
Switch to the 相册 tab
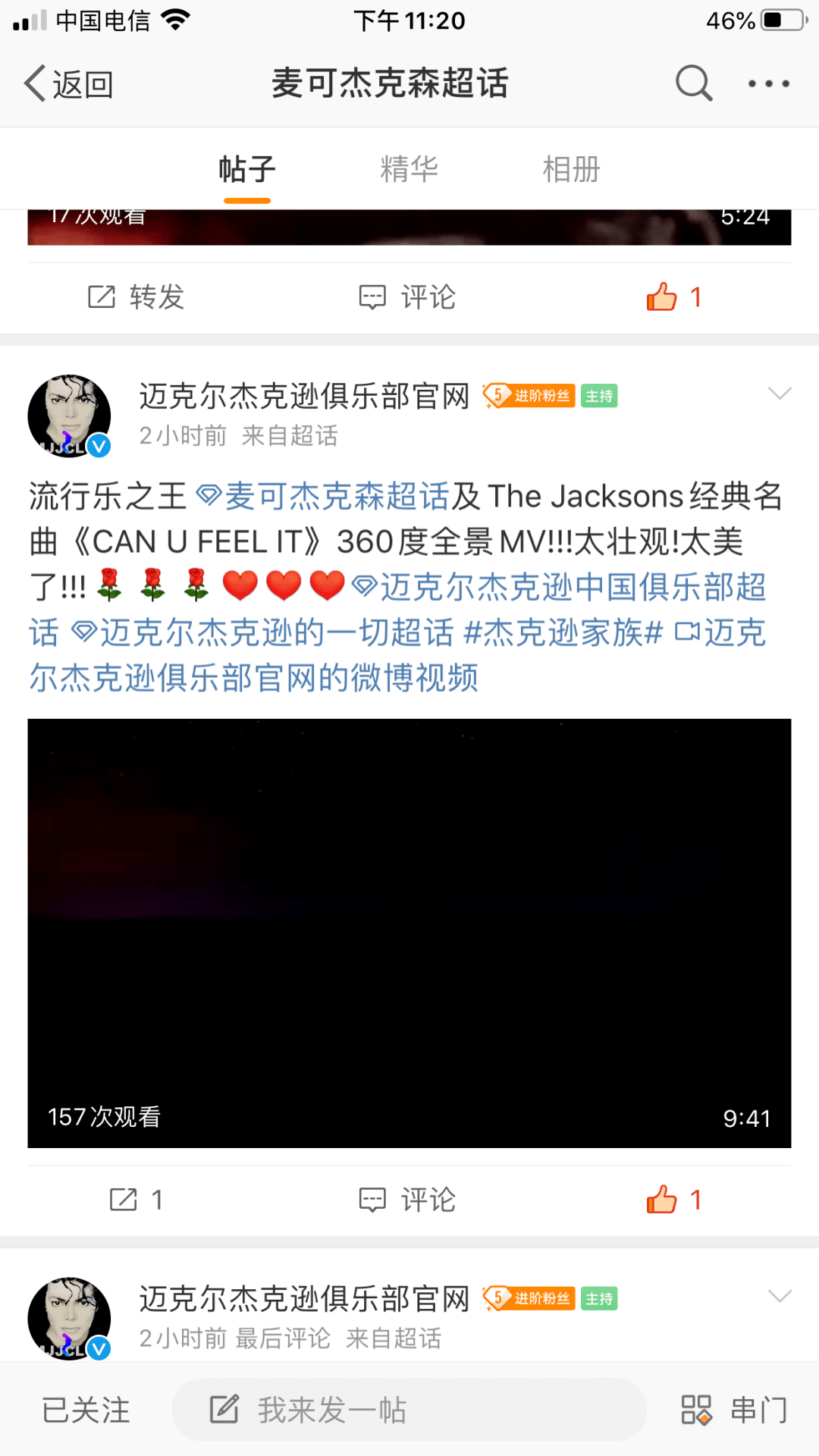(571, 169)
